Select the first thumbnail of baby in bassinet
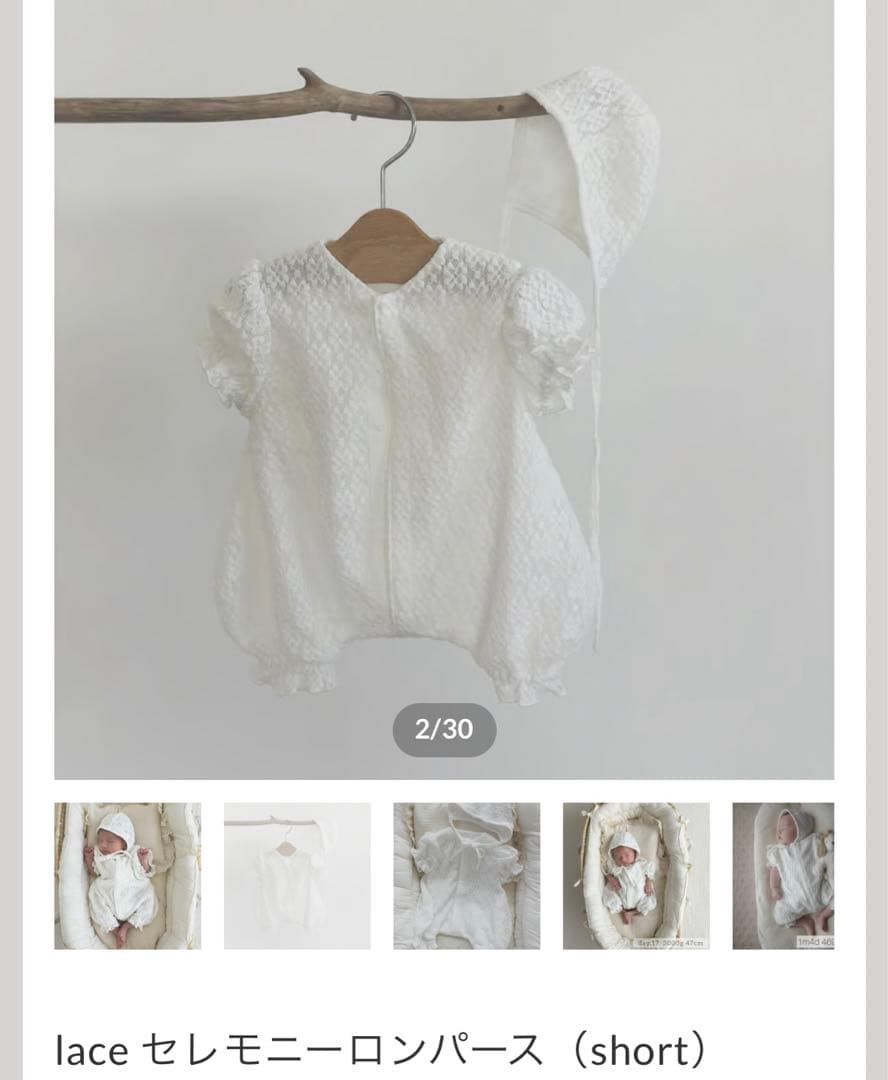The height and width of the screenshot is (1080, 888). (x=127, y=876)
